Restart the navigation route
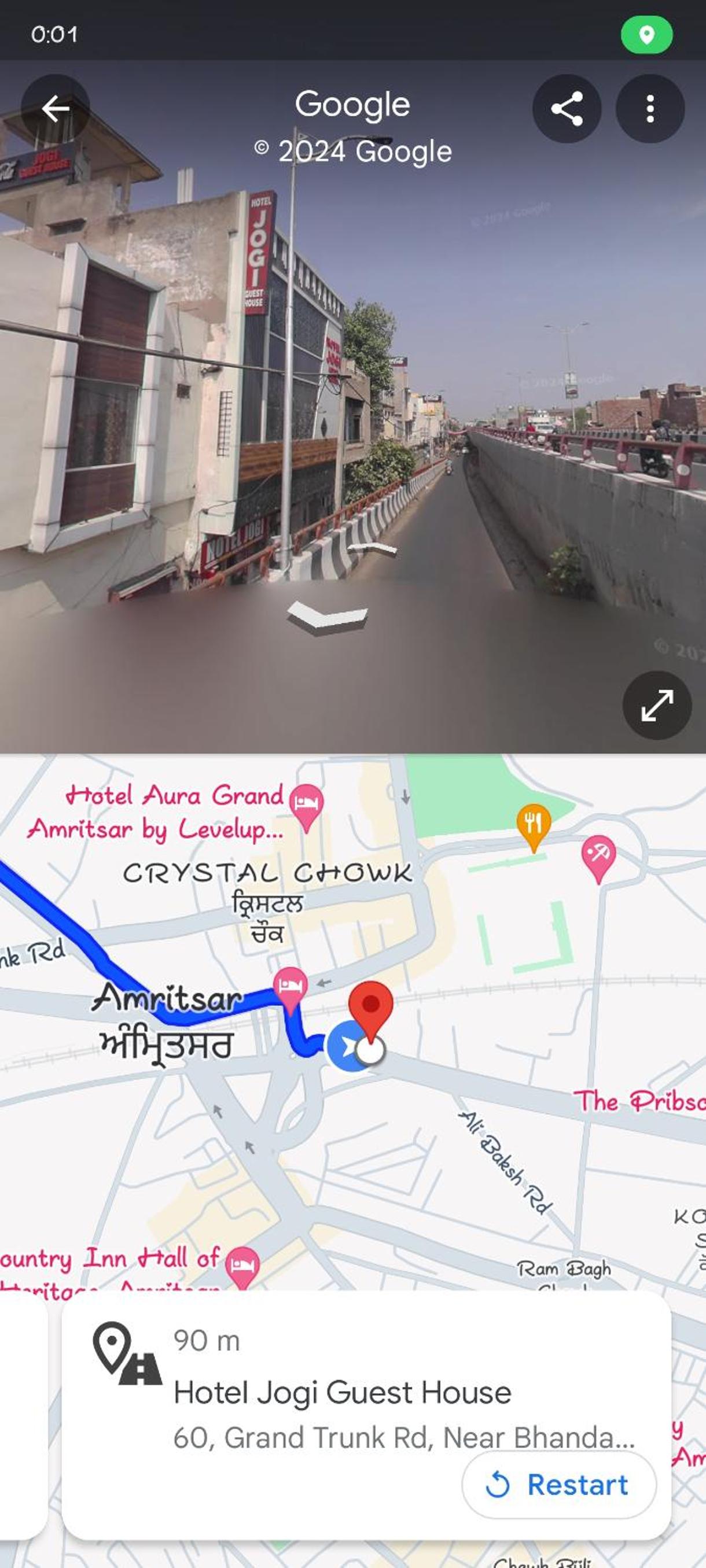The width and height of the screenshot is (706, 1568). 558,1484
